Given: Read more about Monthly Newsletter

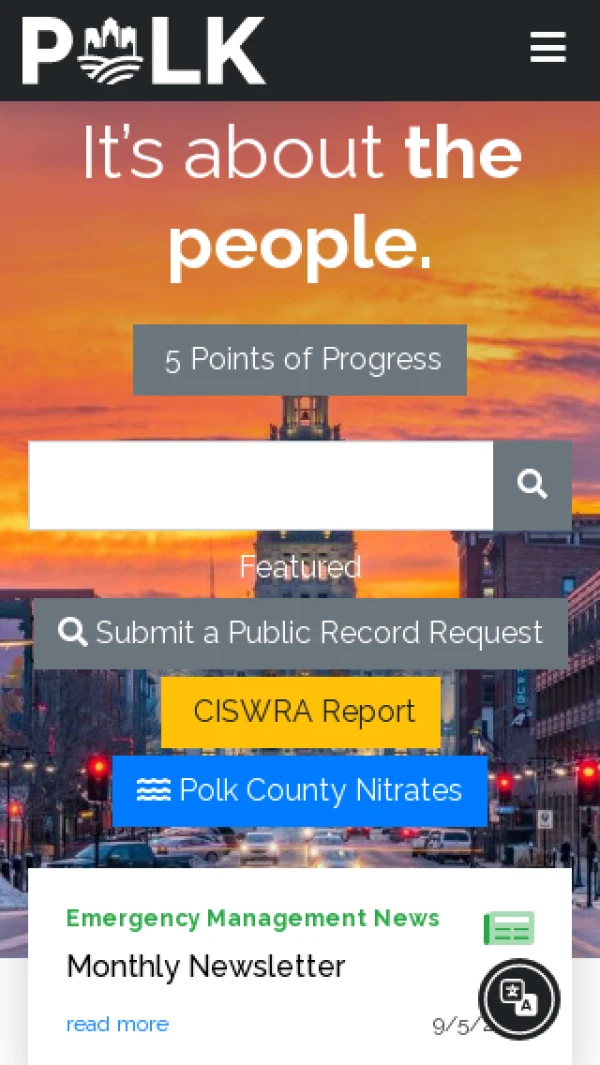Looking at the screenshot, I should point(117,1024).
